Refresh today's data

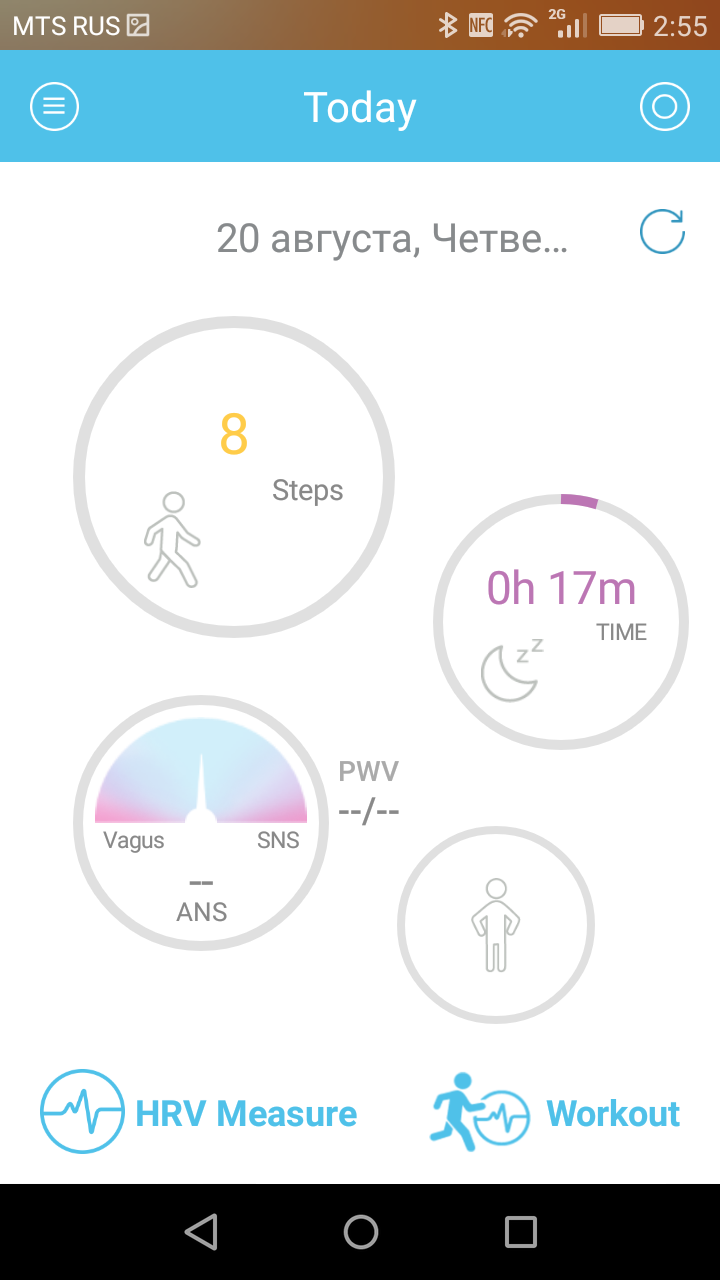[x=662, y=233]
